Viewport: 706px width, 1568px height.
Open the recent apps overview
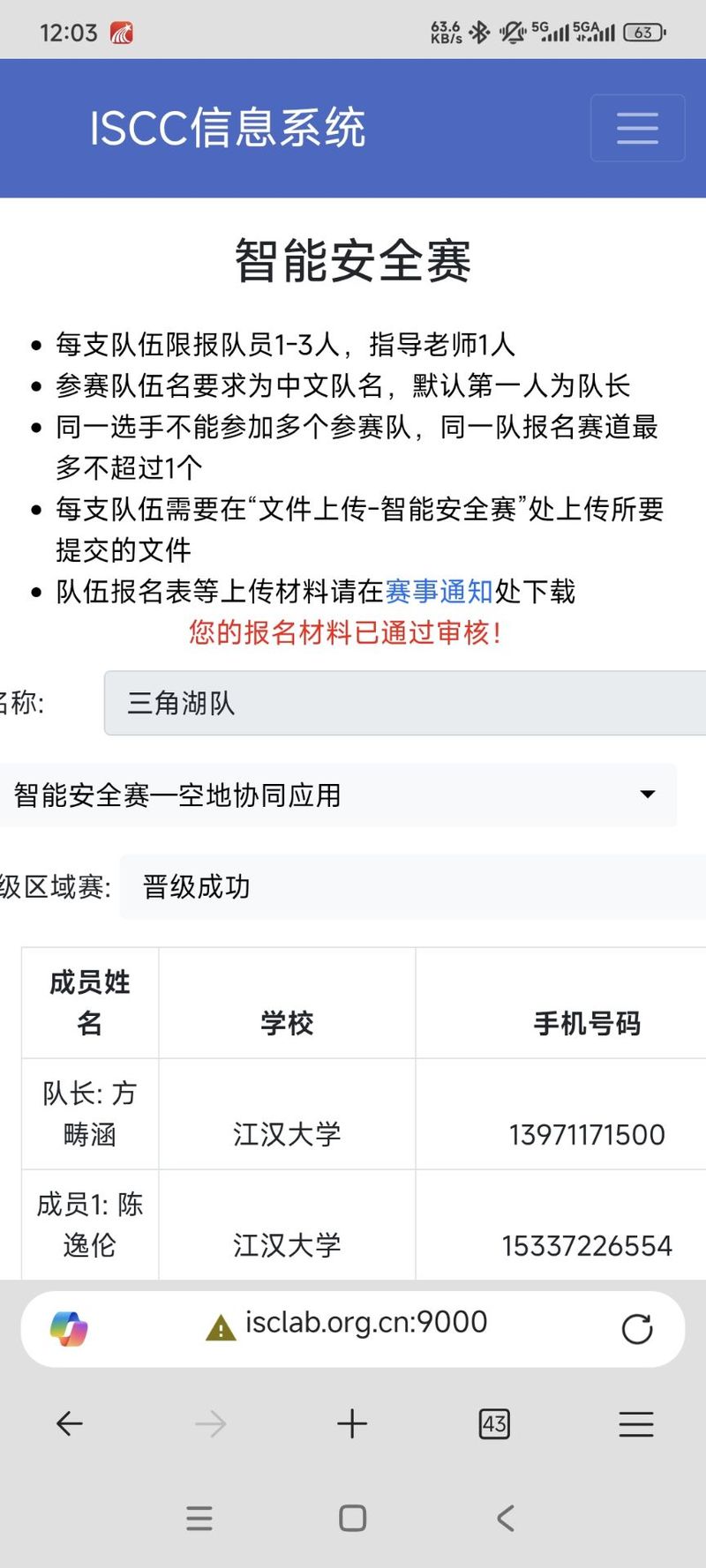(x=199, y=1518)
